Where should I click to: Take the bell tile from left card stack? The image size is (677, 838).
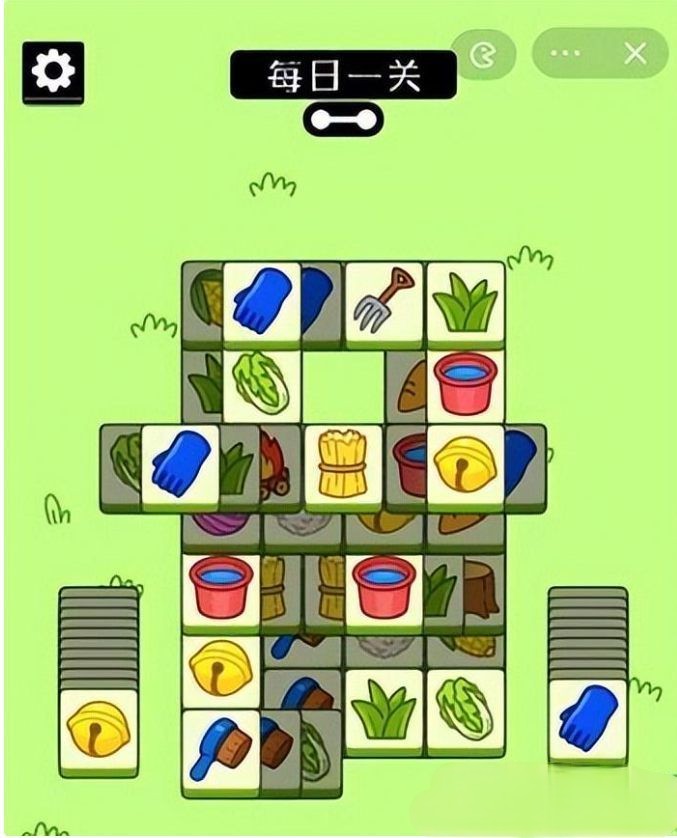click(x=98, y=729)
